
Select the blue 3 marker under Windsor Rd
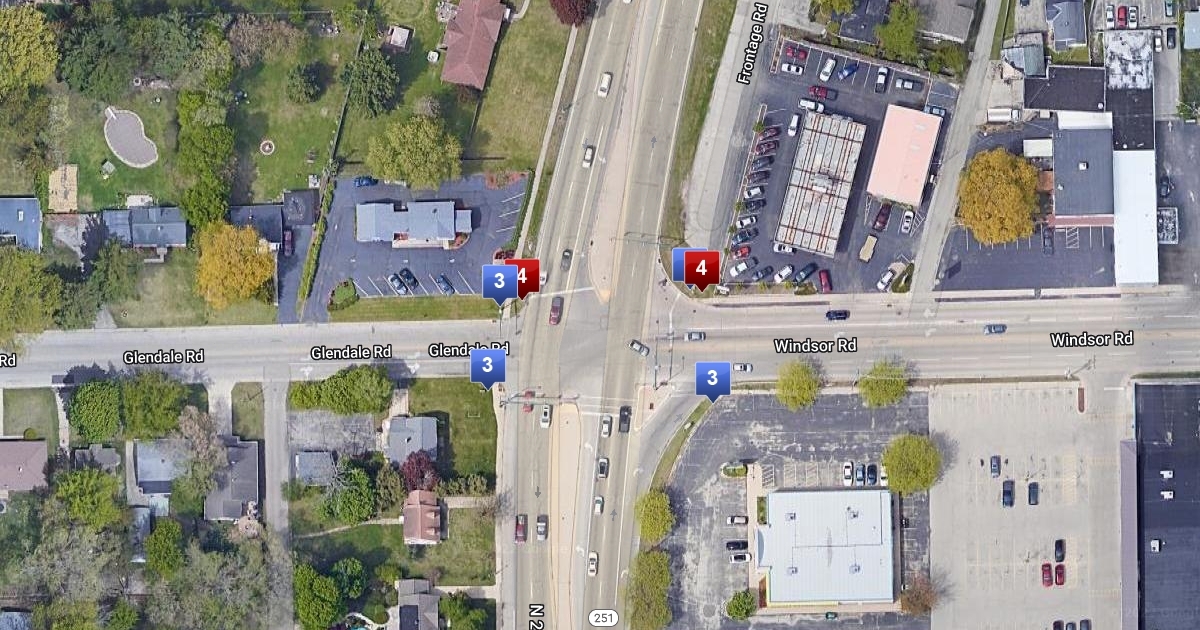[712, 378]
